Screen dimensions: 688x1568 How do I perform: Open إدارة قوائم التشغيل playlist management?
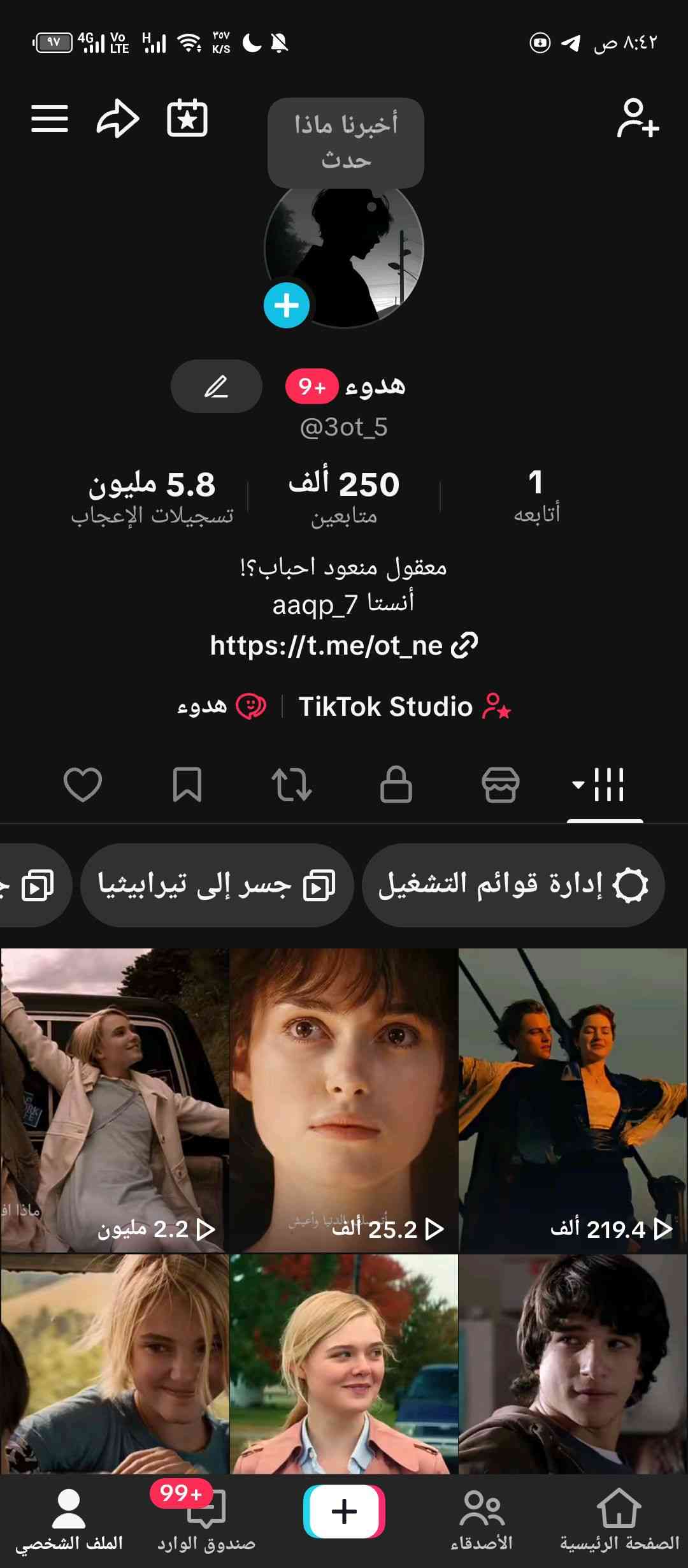513,885
